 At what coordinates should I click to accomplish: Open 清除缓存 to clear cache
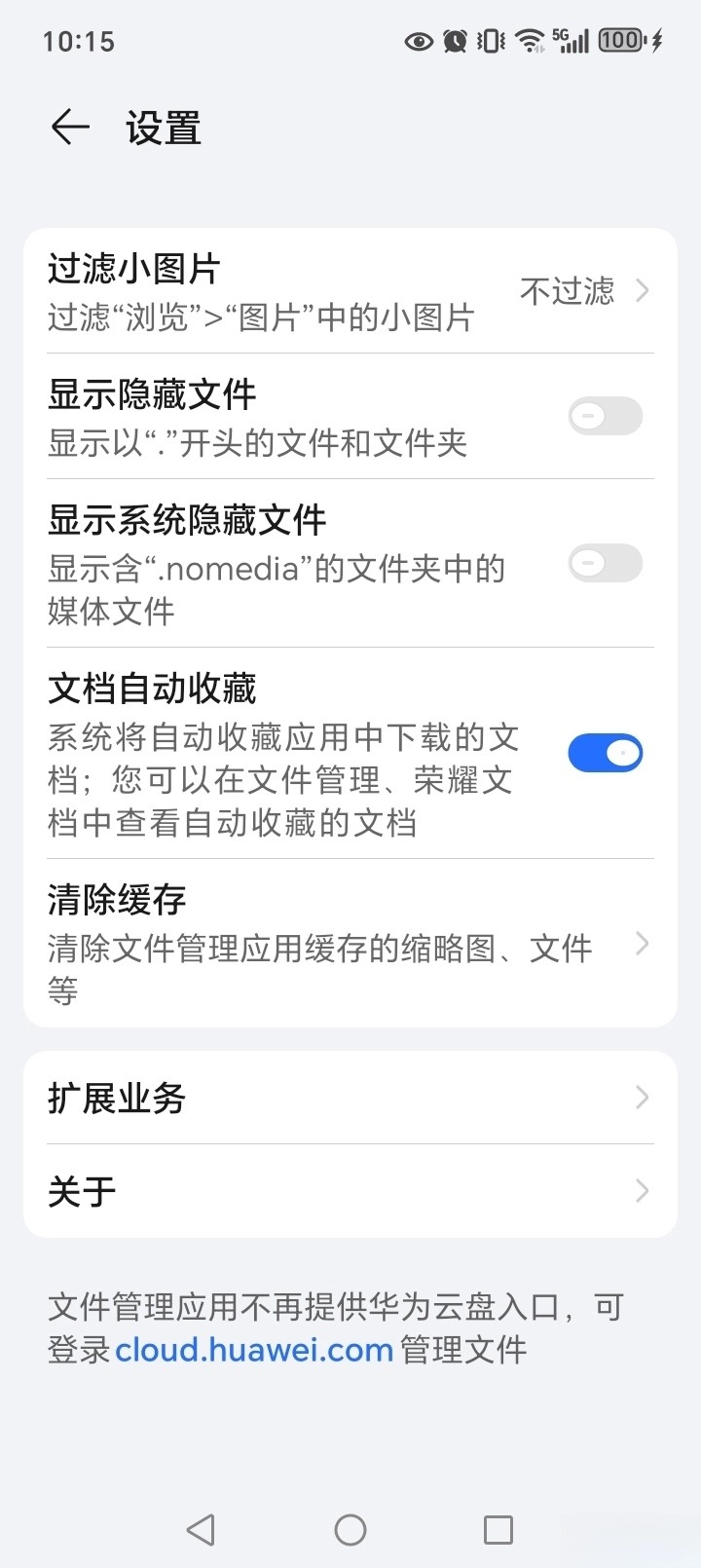click(x=350, y=943)
